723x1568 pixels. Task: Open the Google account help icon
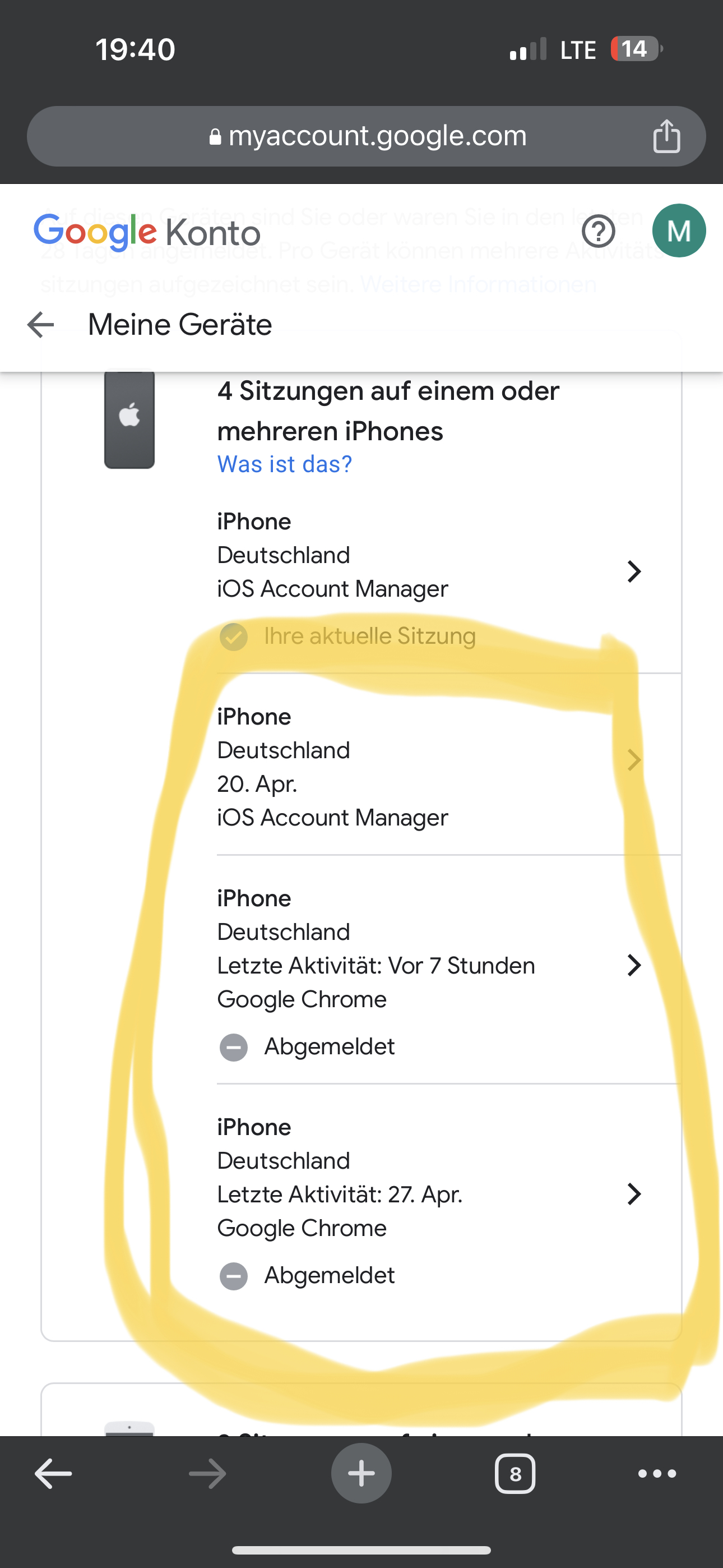coord(598,231)
